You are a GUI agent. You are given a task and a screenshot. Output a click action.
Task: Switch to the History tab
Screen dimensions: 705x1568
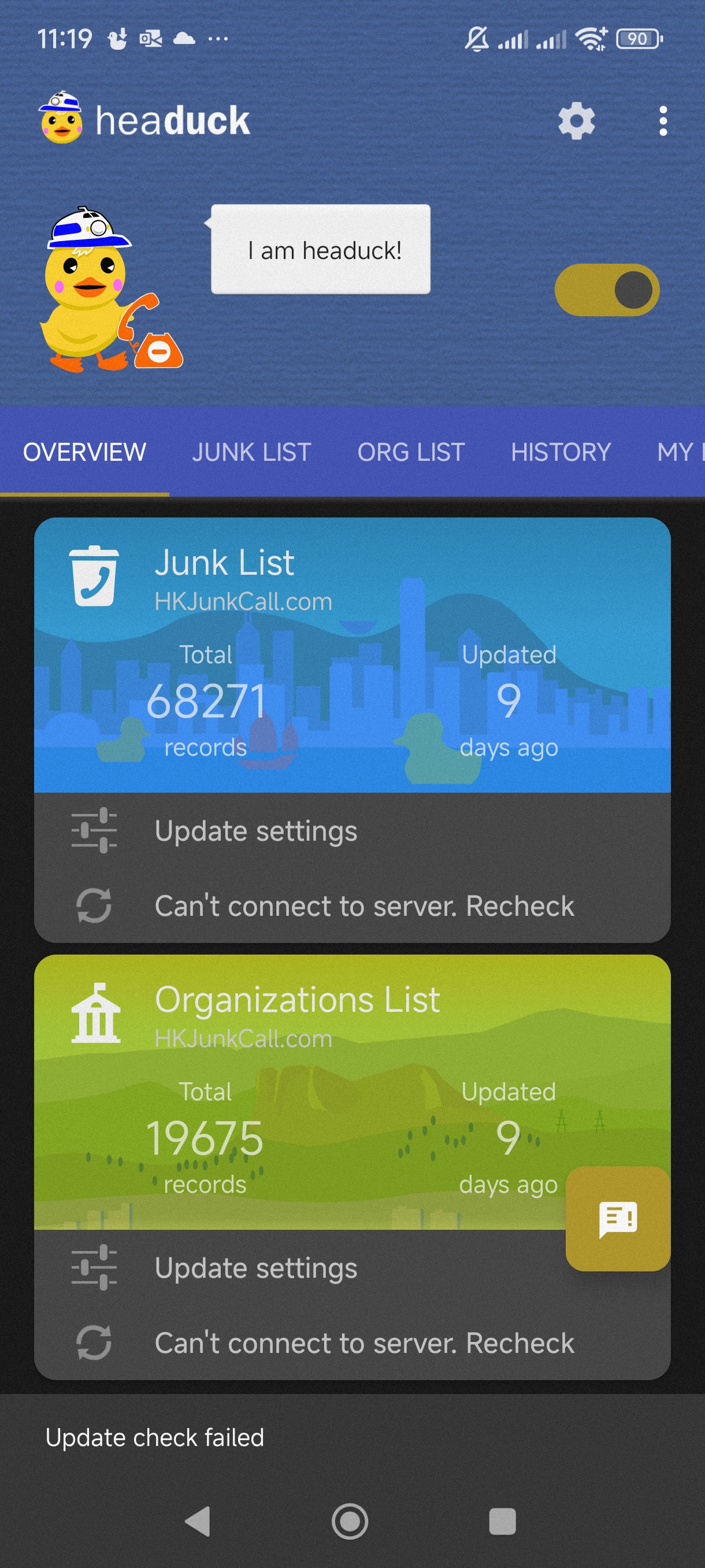(560, 452)
